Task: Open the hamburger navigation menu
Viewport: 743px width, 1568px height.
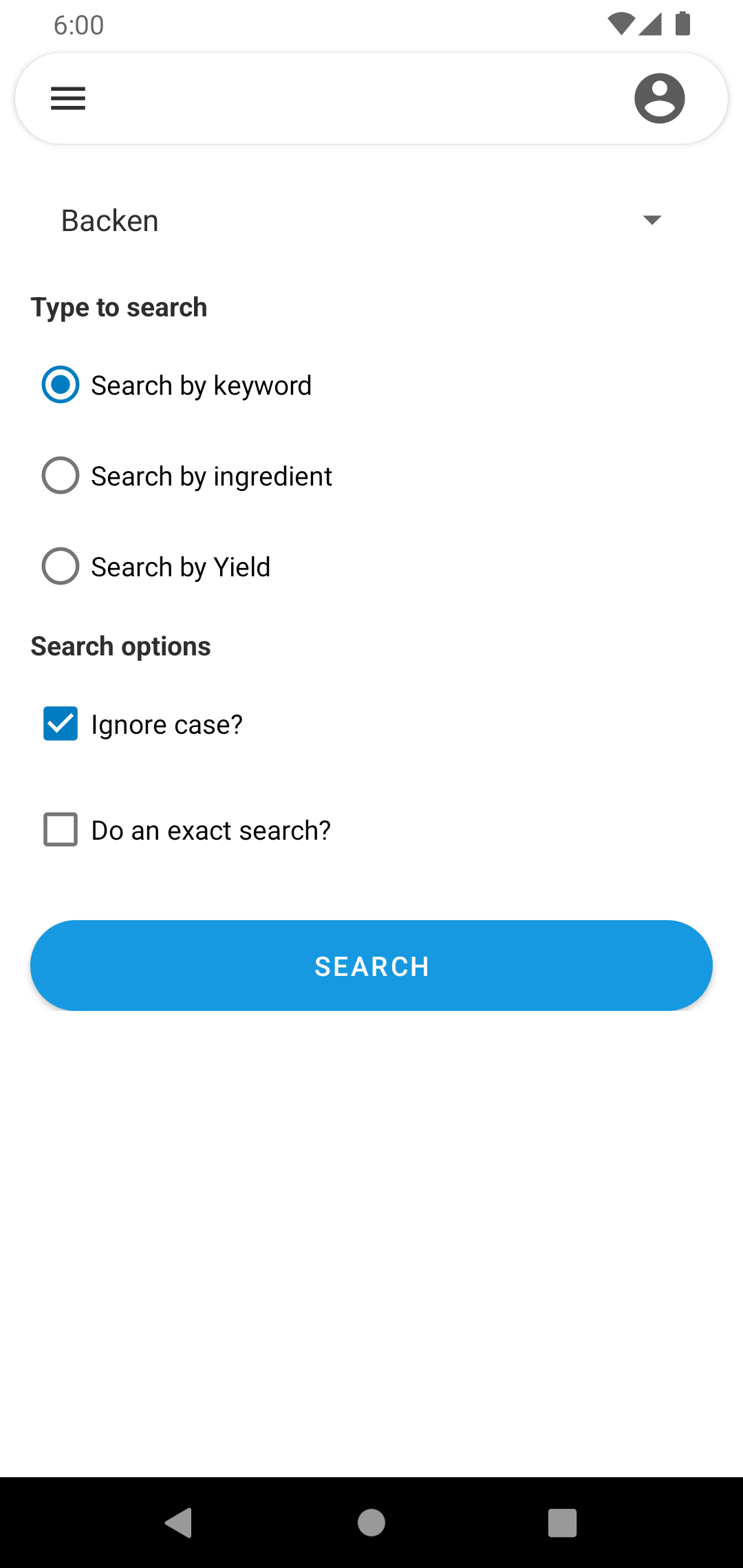Action: click(68, 98)
